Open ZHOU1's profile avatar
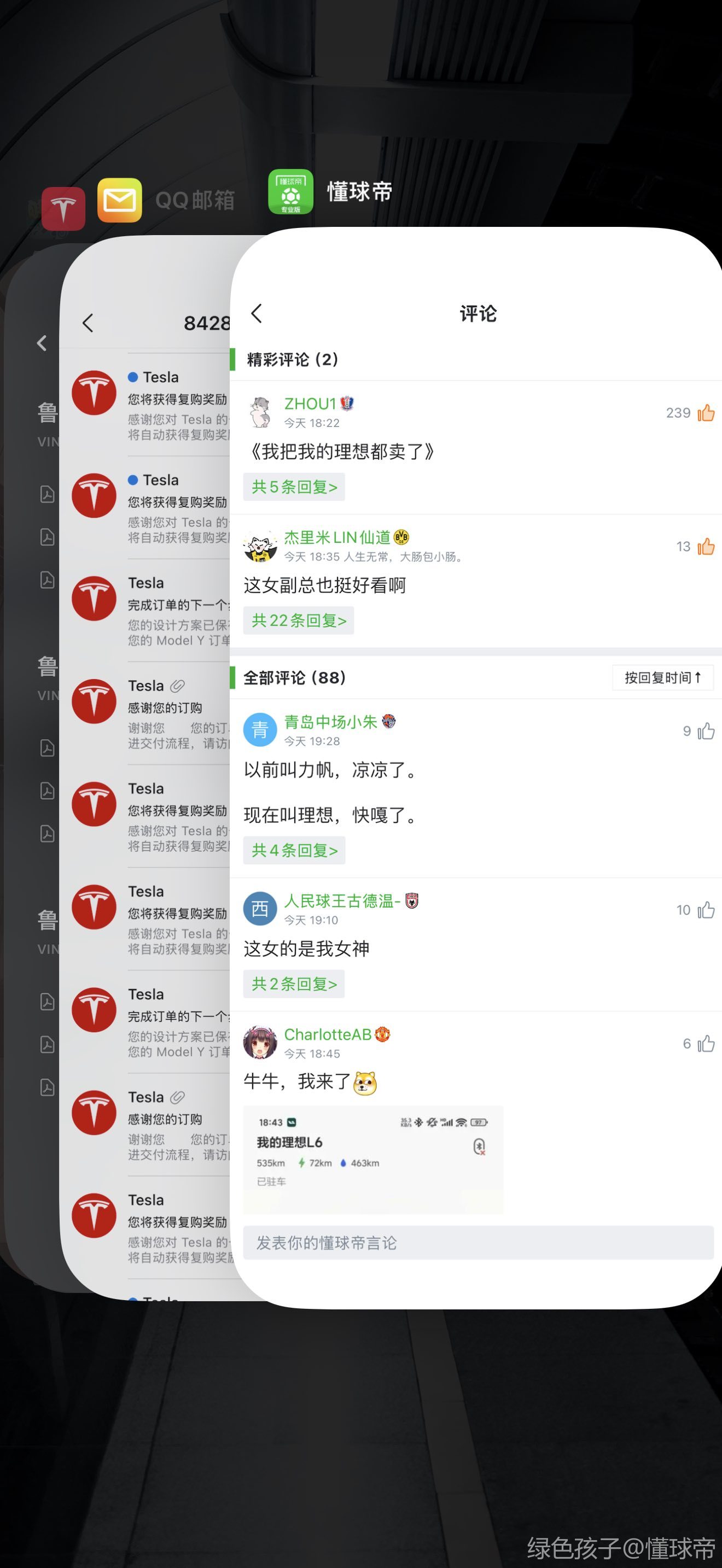The width and height of the screenshot is (722, 1568). (x=260, y=412)
